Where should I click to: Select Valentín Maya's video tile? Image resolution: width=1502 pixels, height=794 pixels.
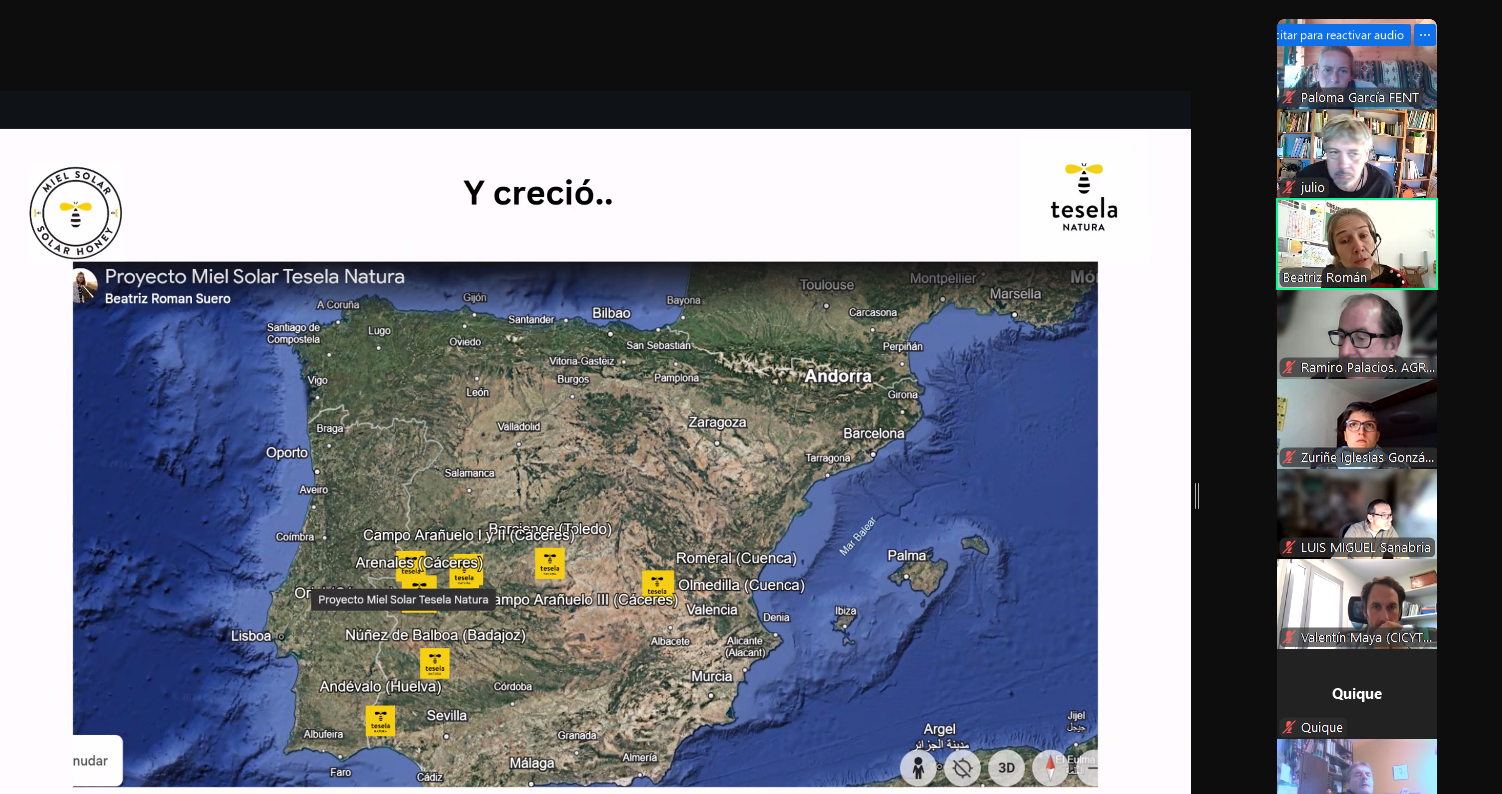(1356, 603)
